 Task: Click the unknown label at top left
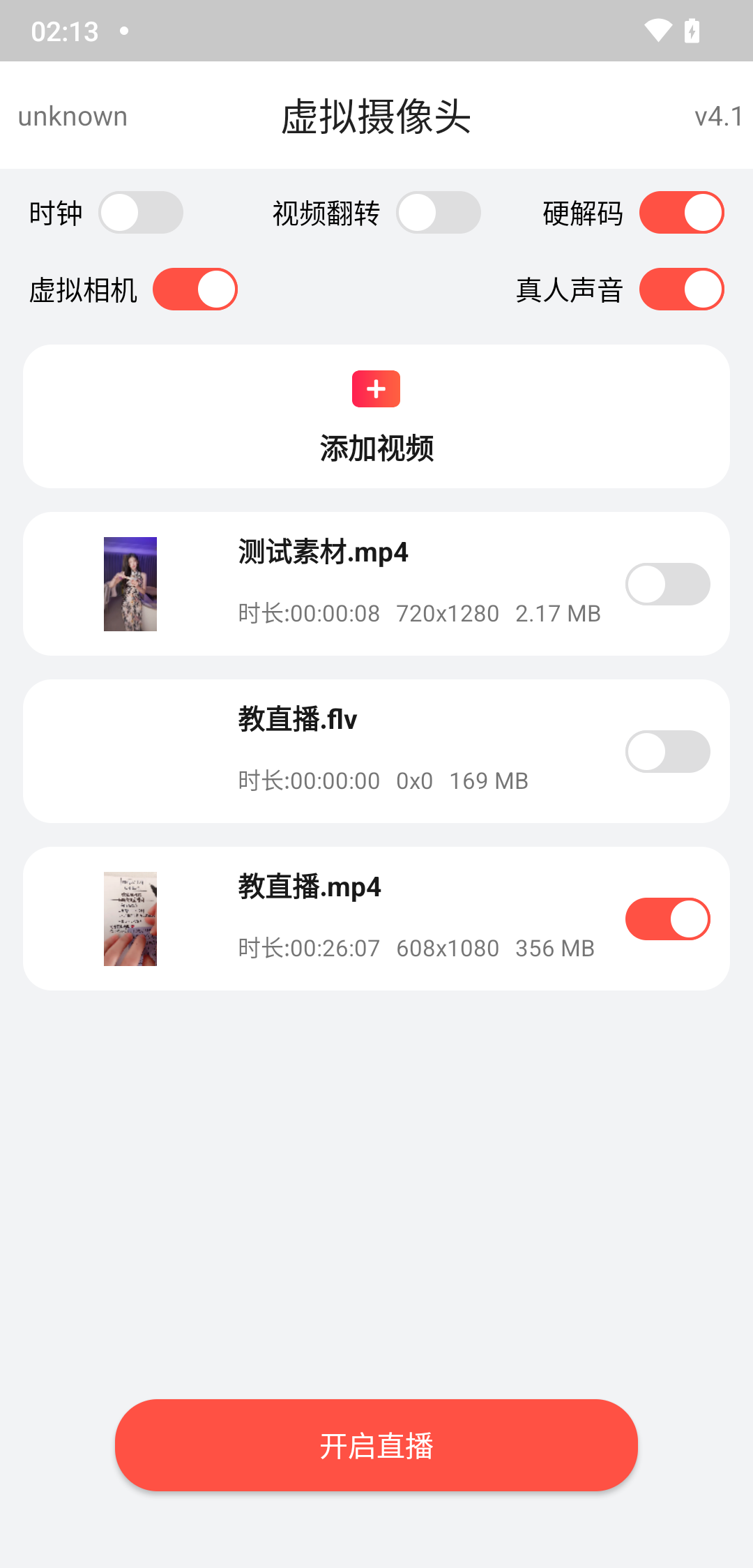[73, 116]
